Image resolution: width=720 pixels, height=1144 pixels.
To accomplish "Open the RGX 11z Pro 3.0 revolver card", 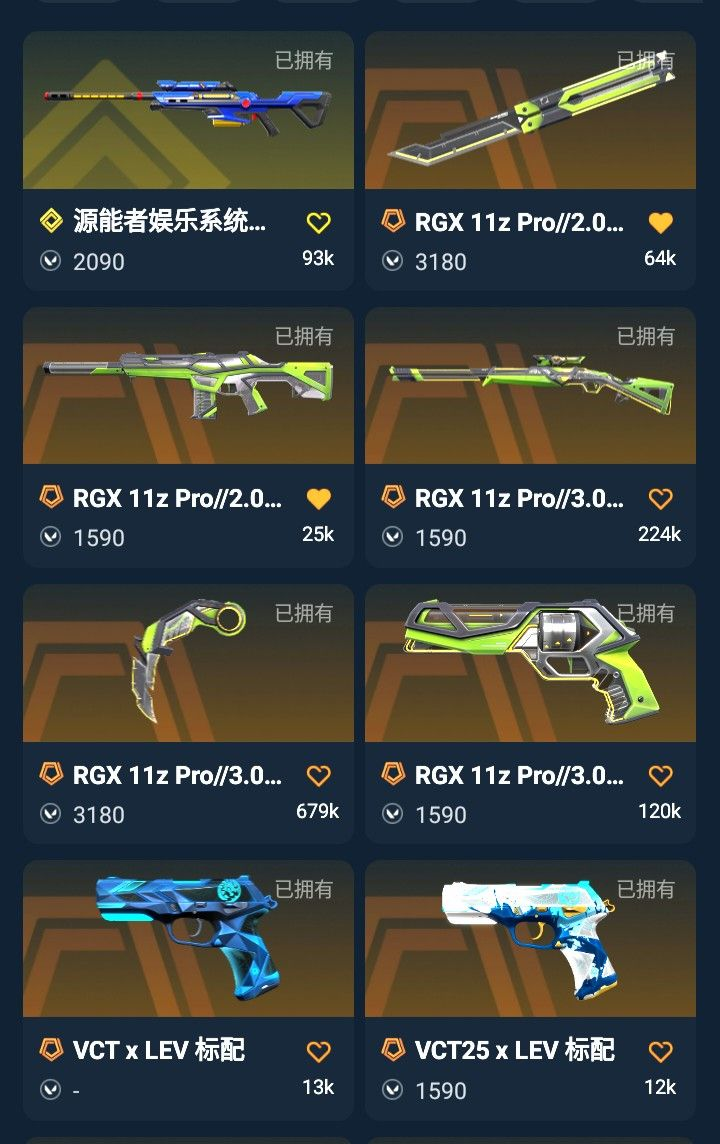I will click(530, 662).
